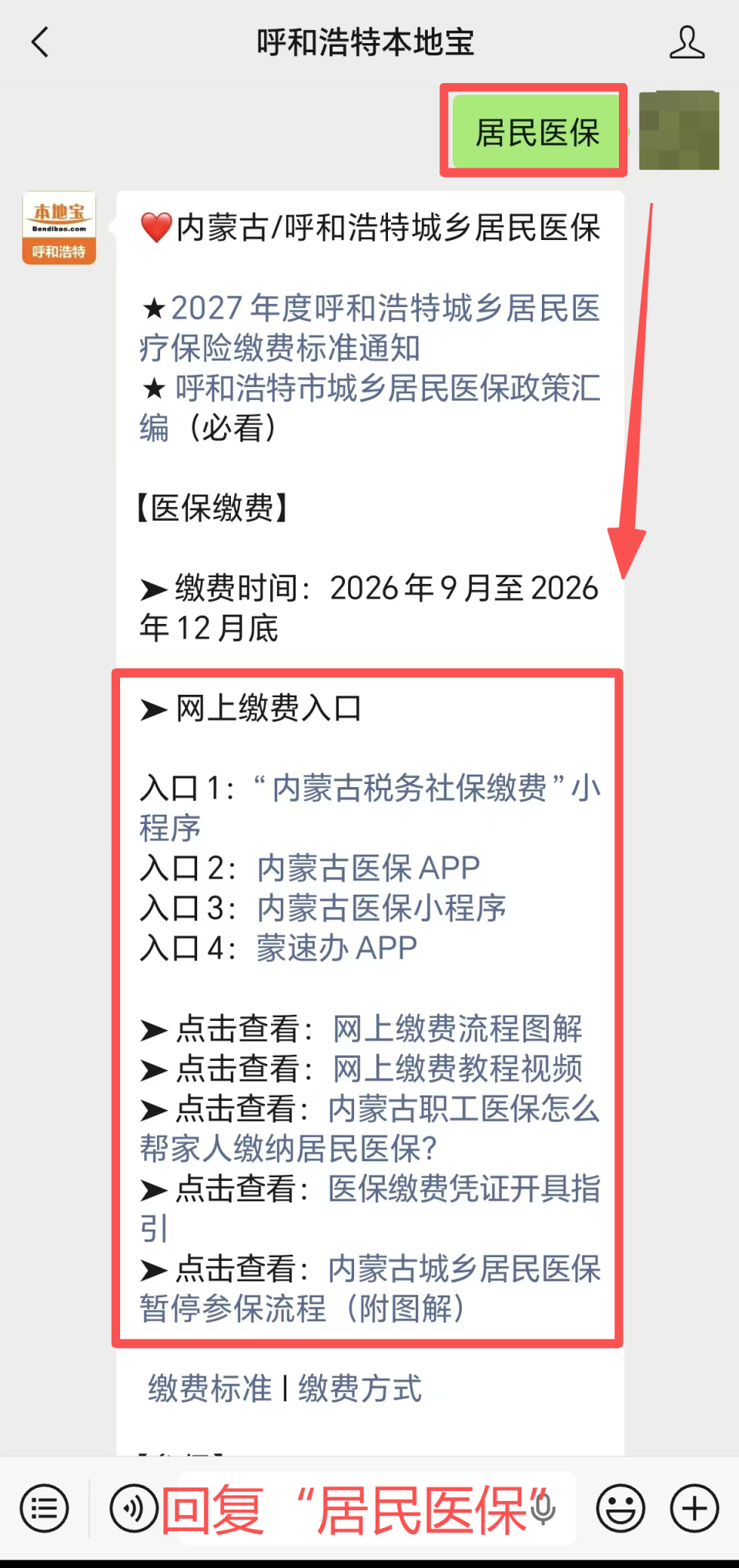Image resolution: width=739 pixels, height=1568 pixels.
Task: Switch to the account menu list icon
Action: 44,1508
